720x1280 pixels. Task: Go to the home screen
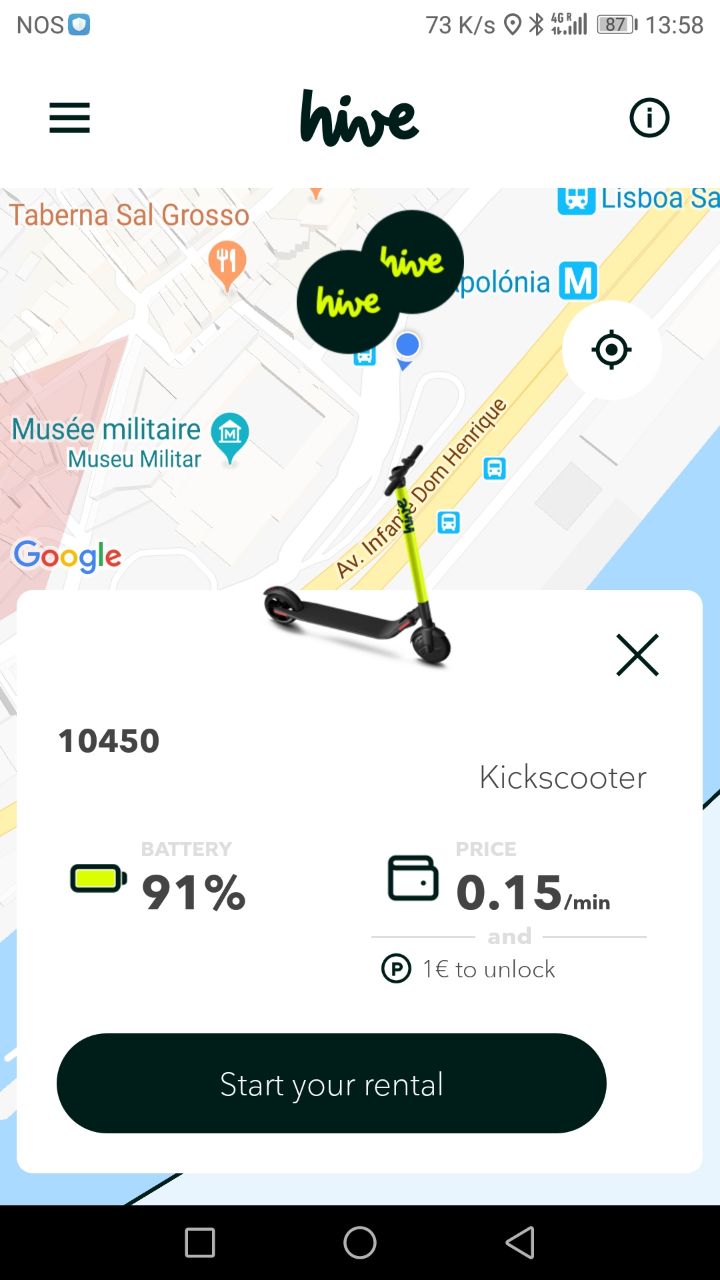click(x=360, y=1242)
